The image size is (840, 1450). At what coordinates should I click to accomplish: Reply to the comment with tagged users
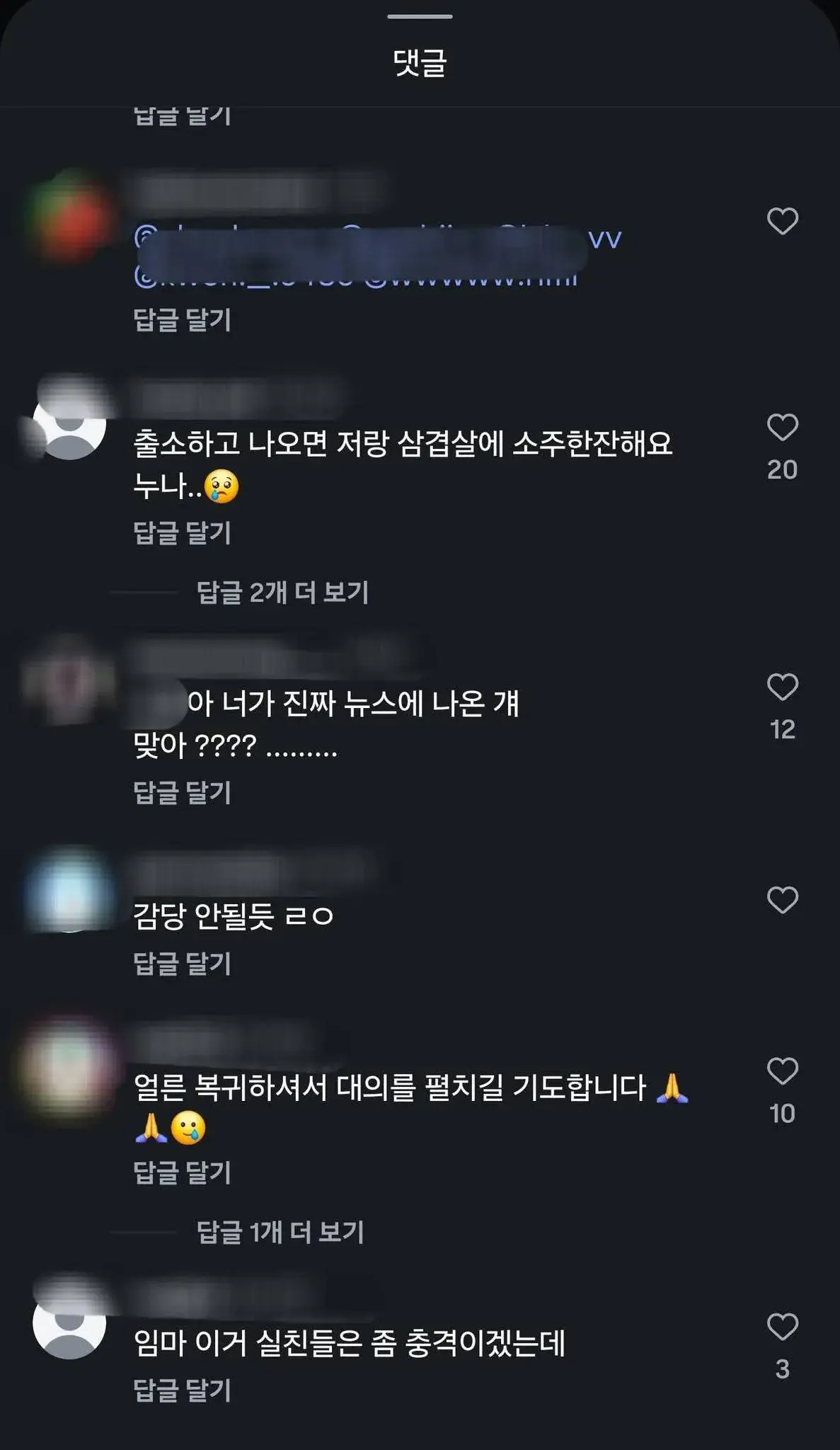182,319
